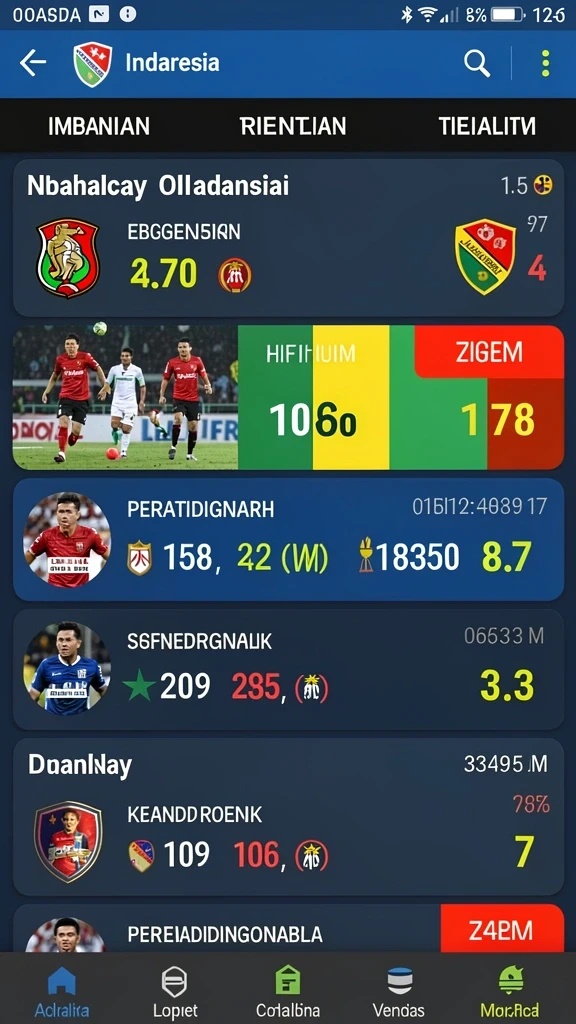
Task: Go to the Aclralira home tab
Action: (62, 990)
